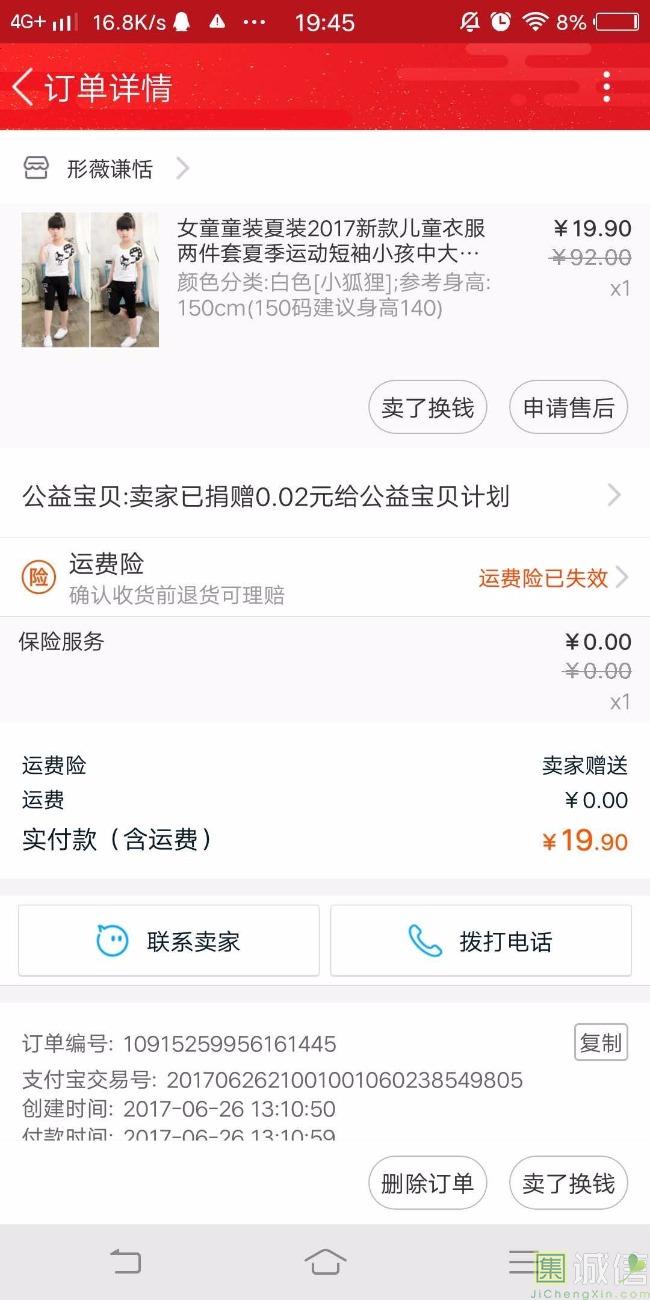Open the three-dot overflow menu
This screenshot has height=1300, width=650.
[x=606, y=88]
